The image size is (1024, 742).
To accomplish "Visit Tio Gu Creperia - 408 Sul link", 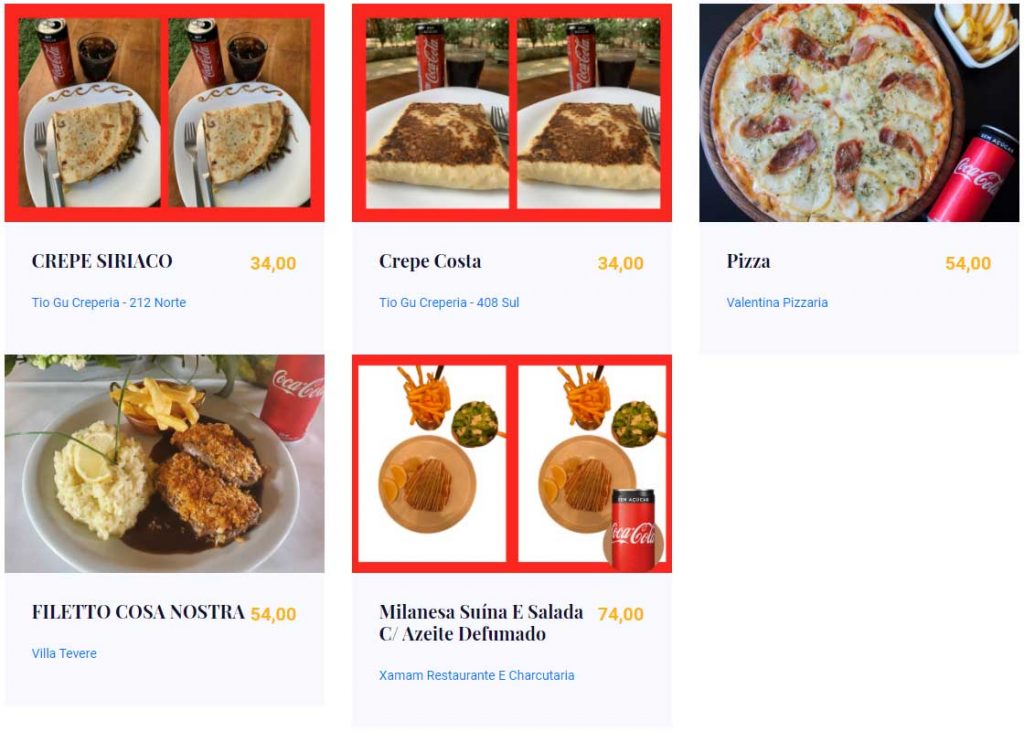I will tap(449, 303).
